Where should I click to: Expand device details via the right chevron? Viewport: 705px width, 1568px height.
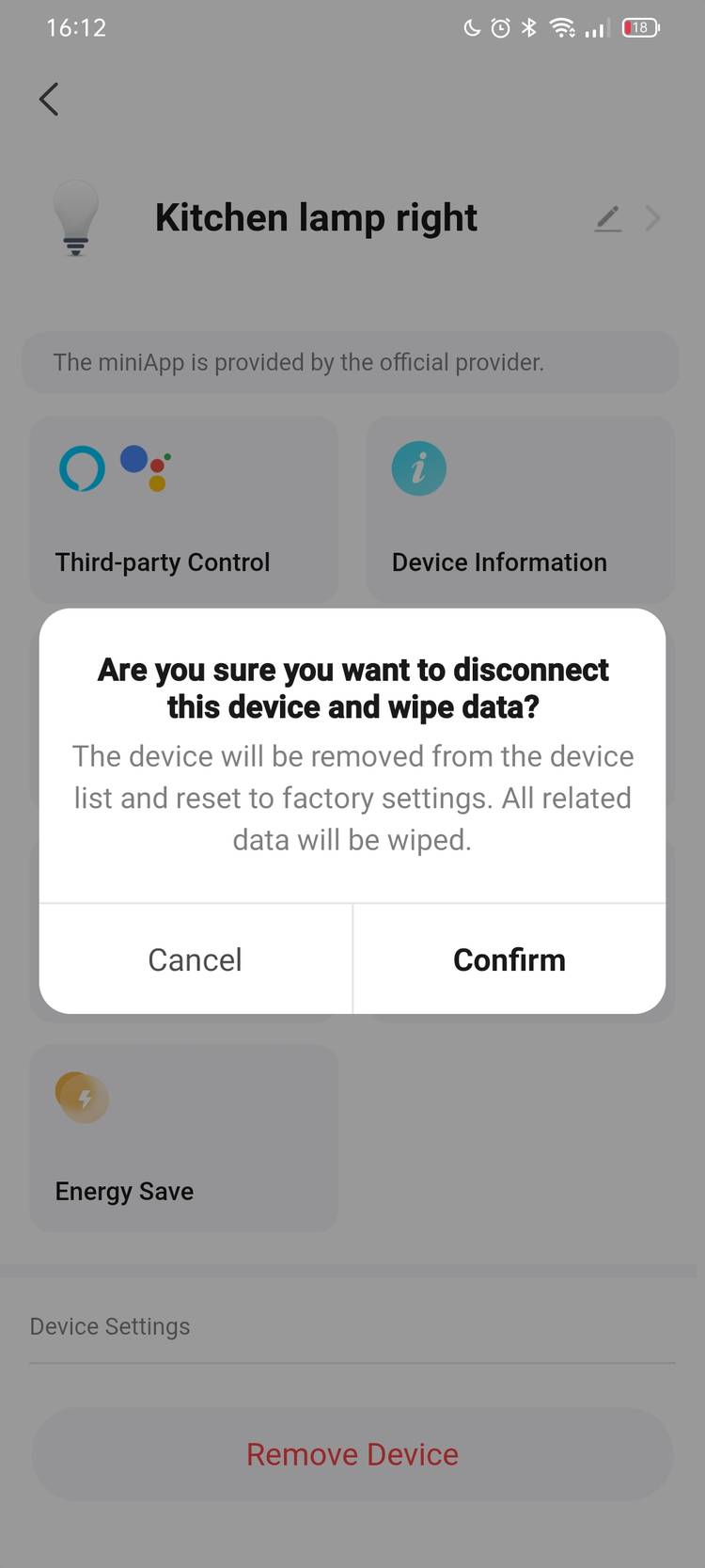point(652,217)
